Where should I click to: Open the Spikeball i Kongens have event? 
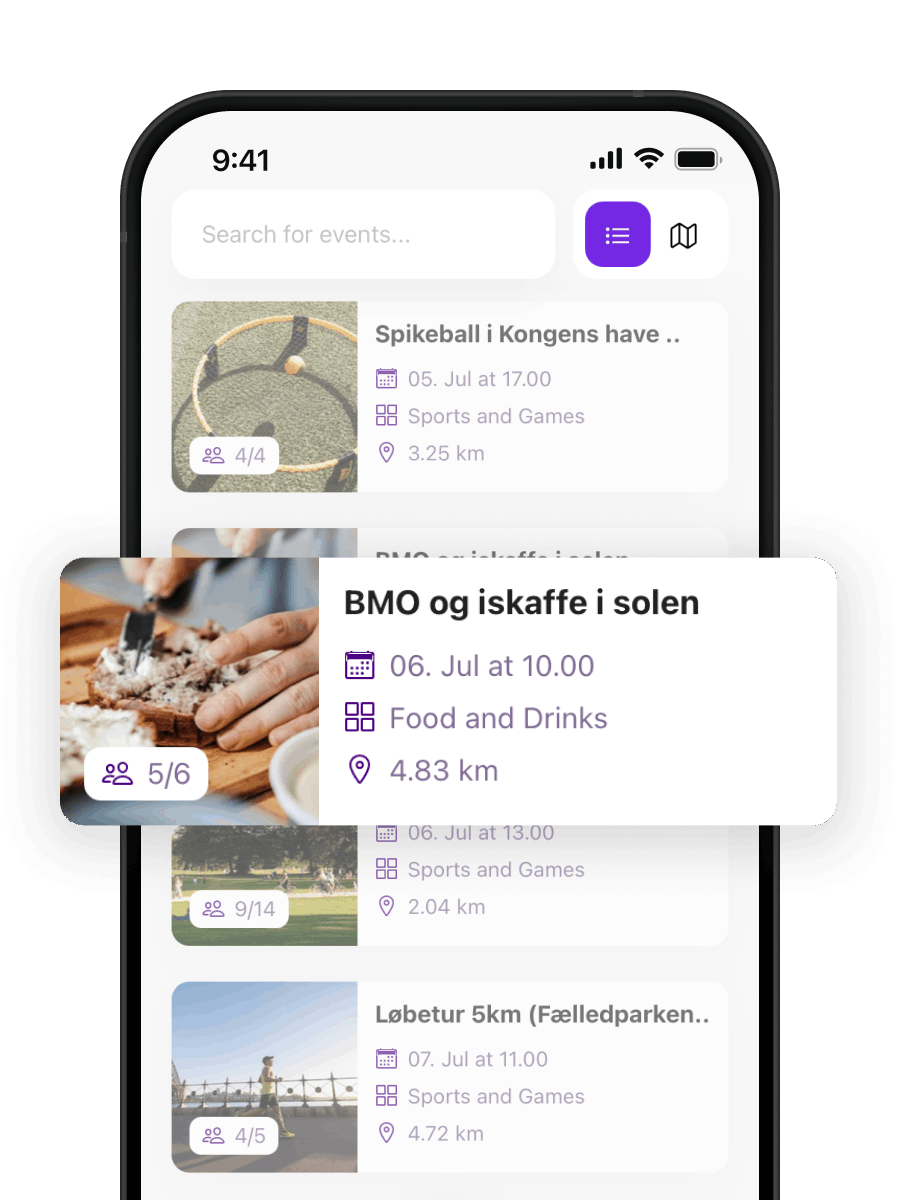(x=527, y=334)
